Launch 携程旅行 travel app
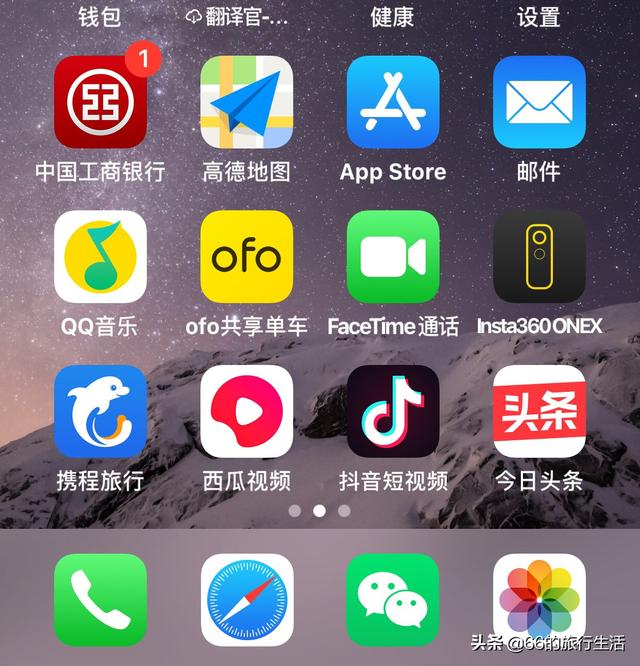The height and width of the screenshot is (666, 640). [x=100, y=411]
